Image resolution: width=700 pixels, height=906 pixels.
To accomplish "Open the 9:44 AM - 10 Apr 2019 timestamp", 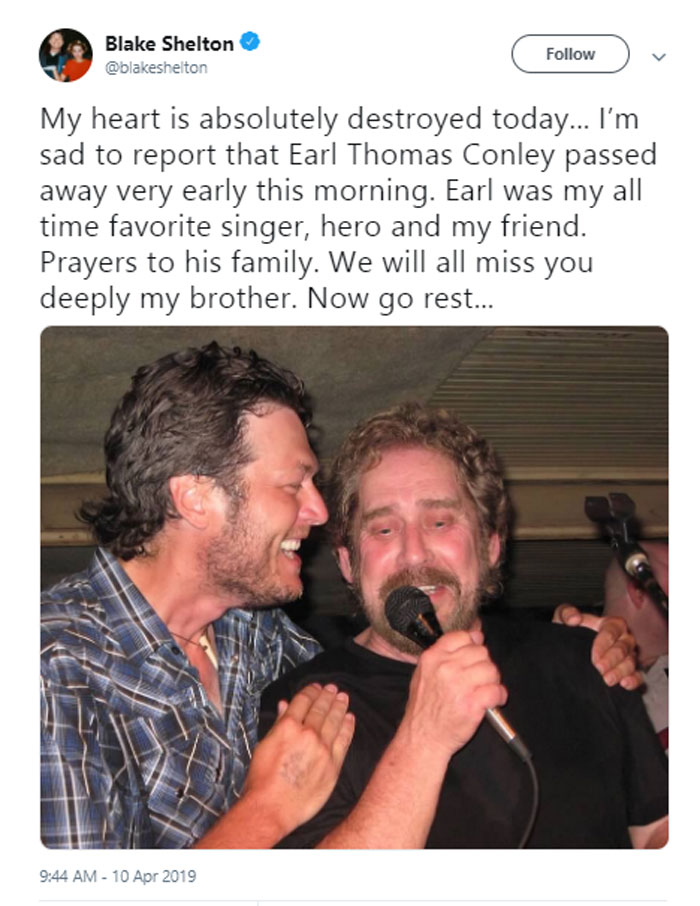I will pyautogui.click(x=118, y=877).
